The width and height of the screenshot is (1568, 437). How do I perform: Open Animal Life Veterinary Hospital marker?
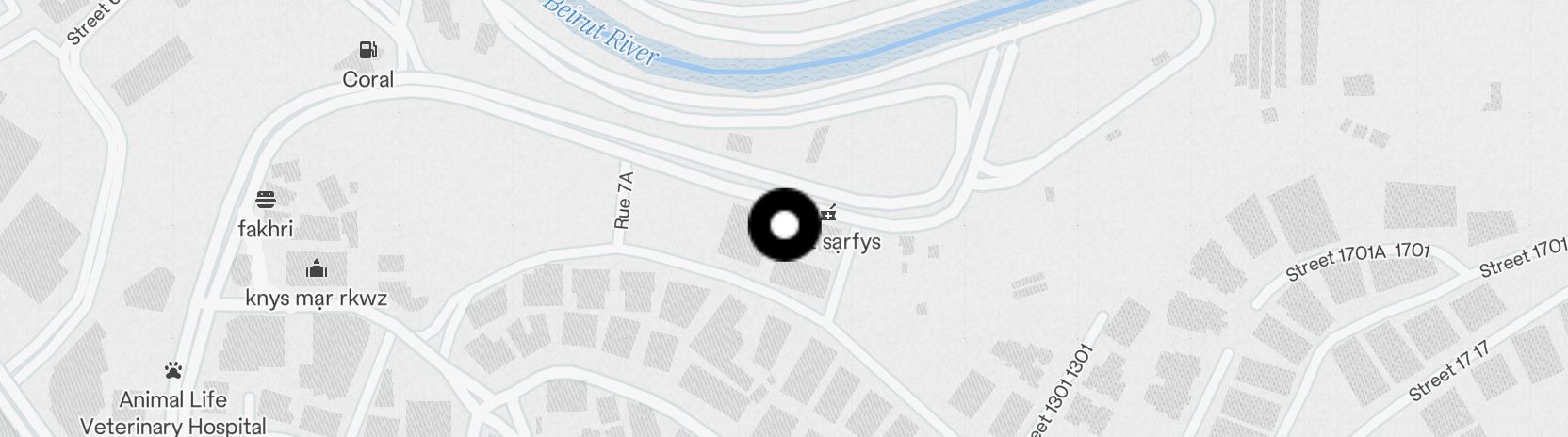click(x=172, y=371)
